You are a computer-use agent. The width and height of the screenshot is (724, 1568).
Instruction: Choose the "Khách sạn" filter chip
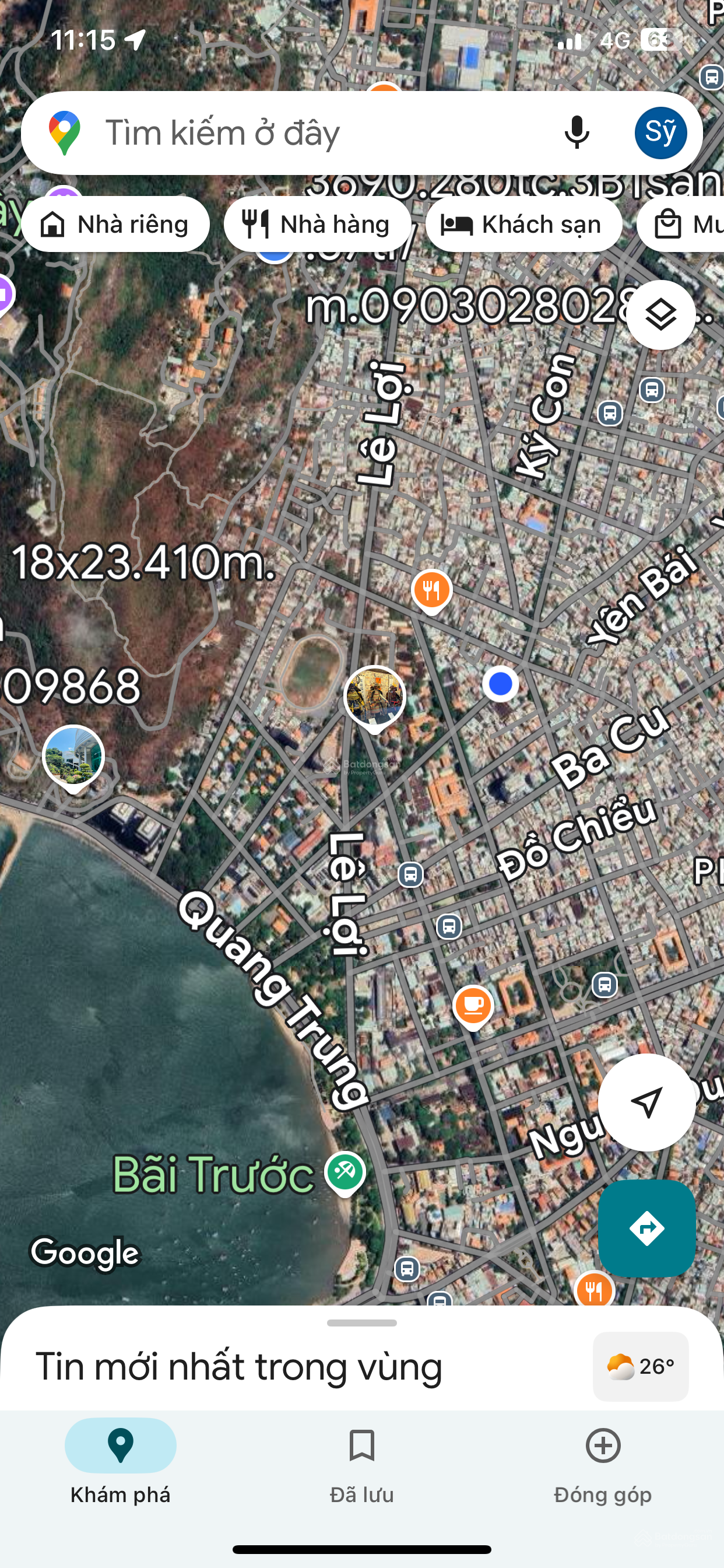click(x=523, y=224)
